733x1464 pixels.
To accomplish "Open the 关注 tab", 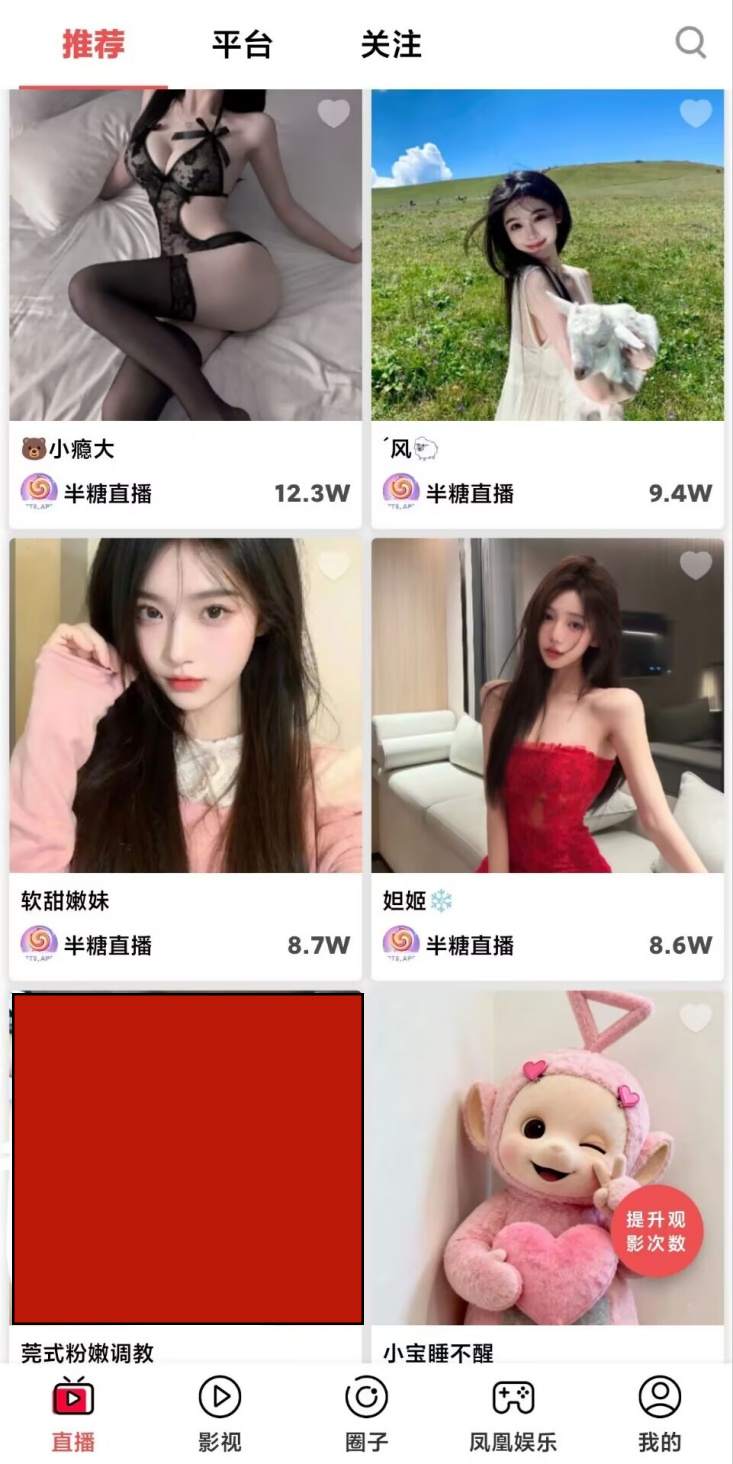I will 392,44.
